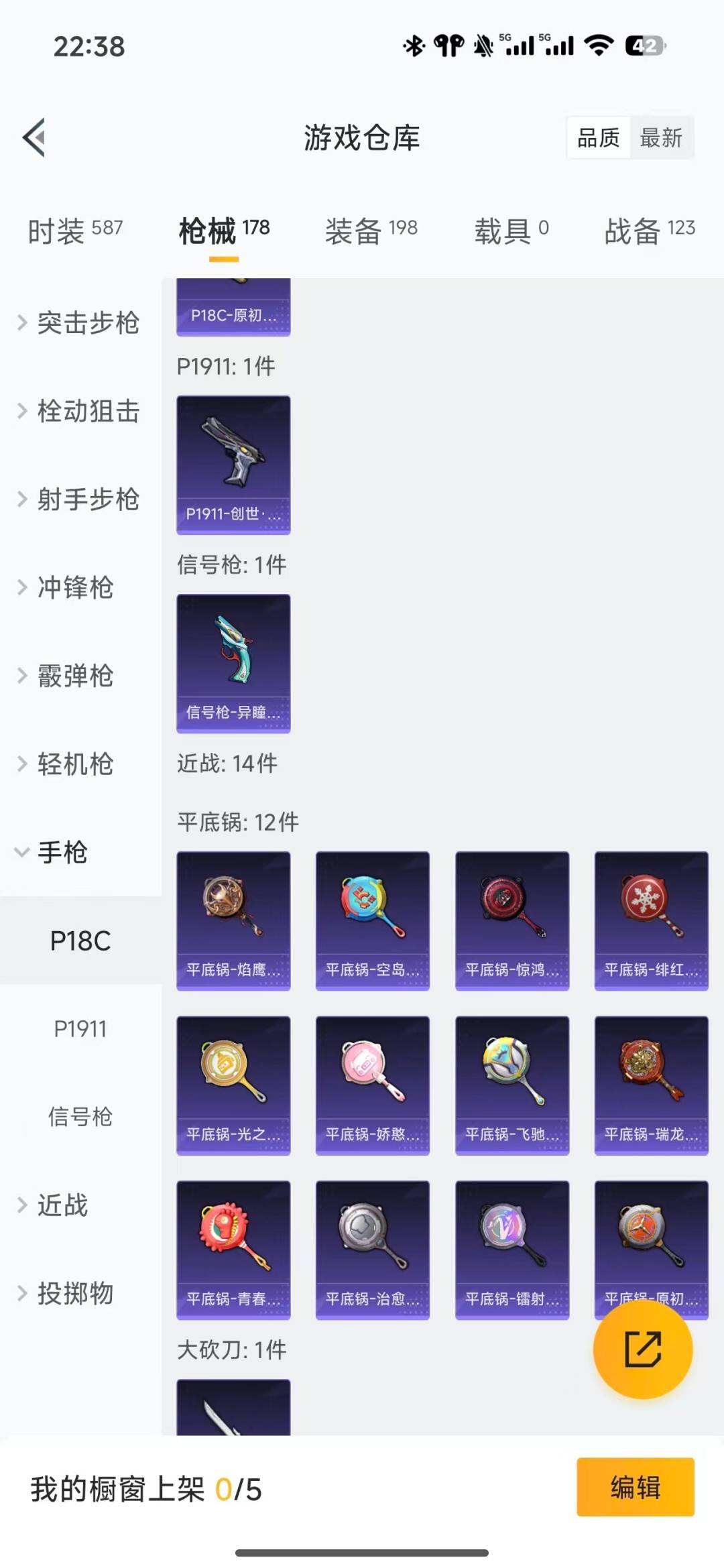Tap the back arrow icon
724x1568 pixels.
34,137
